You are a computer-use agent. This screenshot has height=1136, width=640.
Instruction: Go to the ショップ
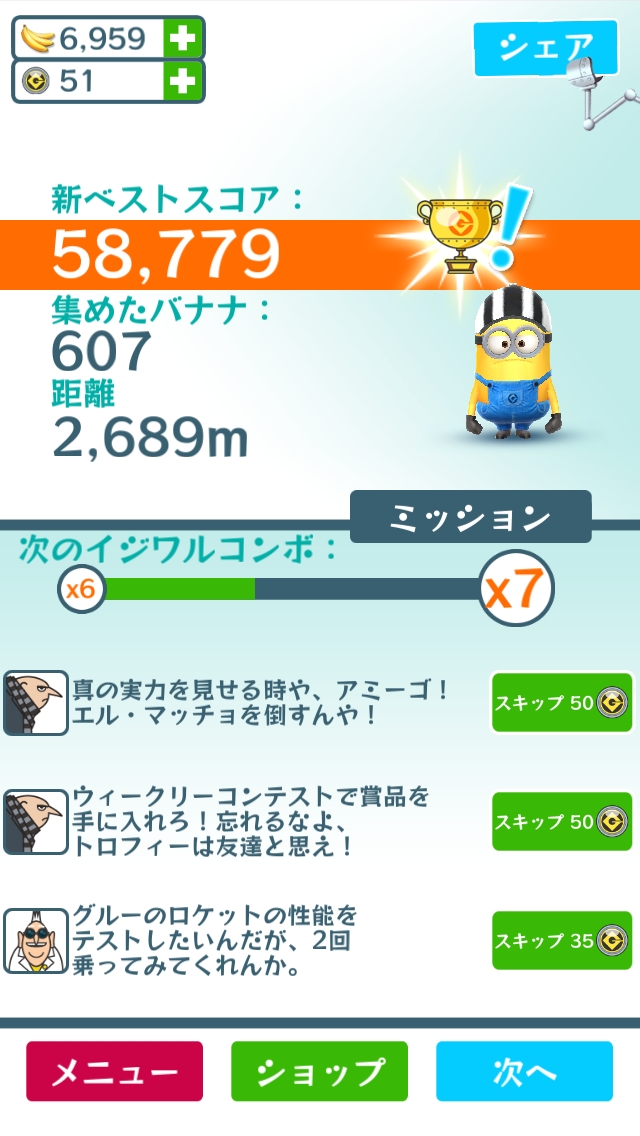pos(319,1071)
